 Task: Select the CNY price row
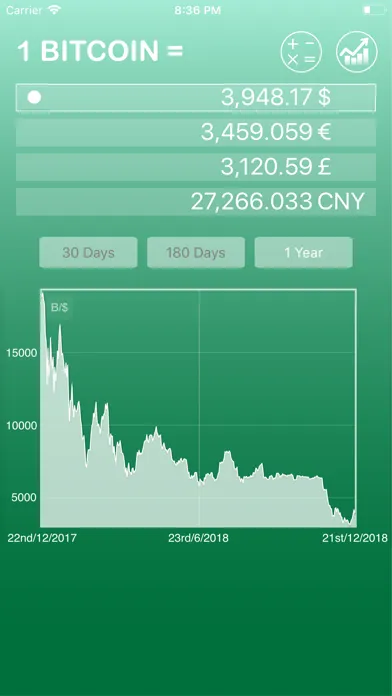coord(196,202)
